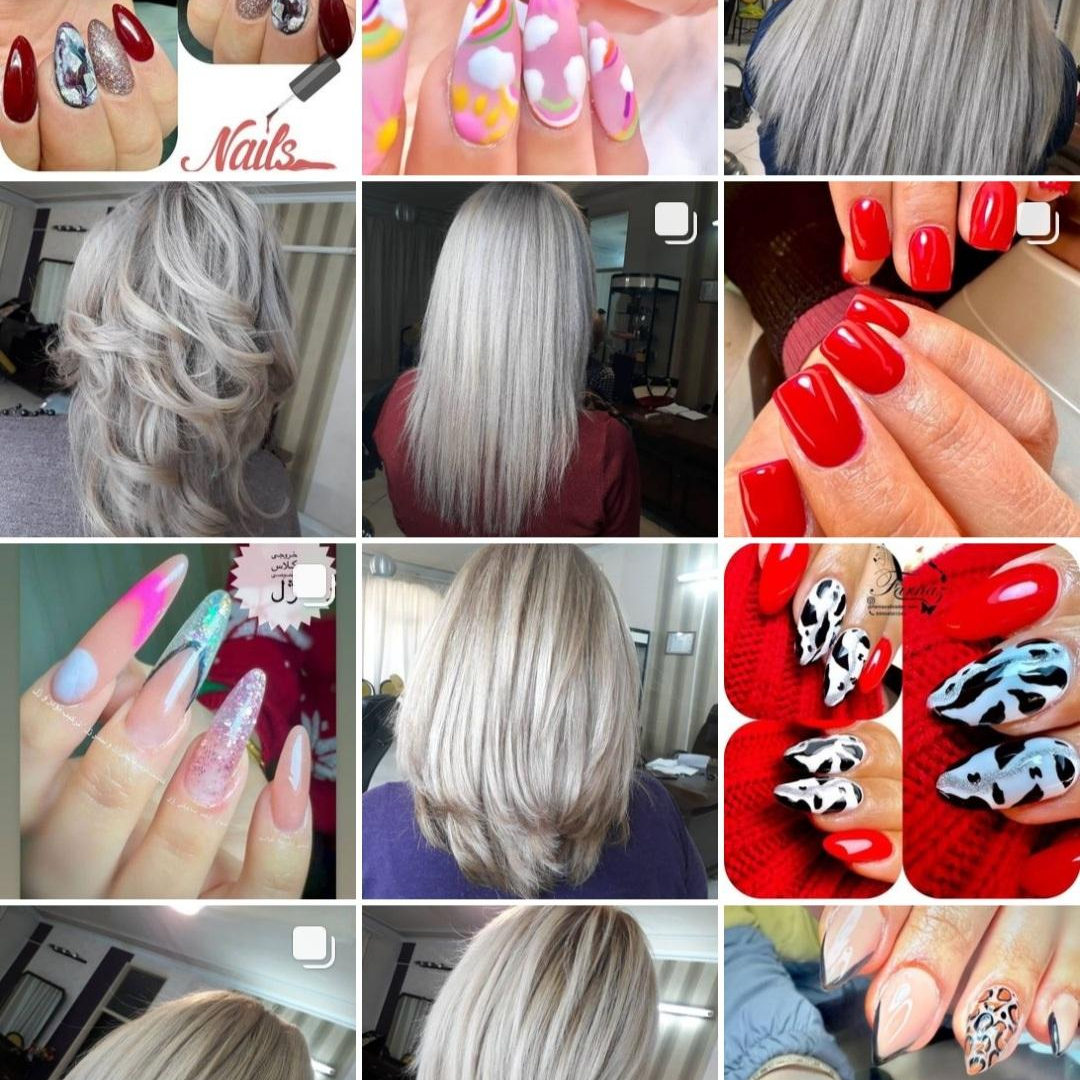The image size is (1080, 1080).
Task: Open the dark red nails post with Nails logo
Action: [x=177, y=87]
